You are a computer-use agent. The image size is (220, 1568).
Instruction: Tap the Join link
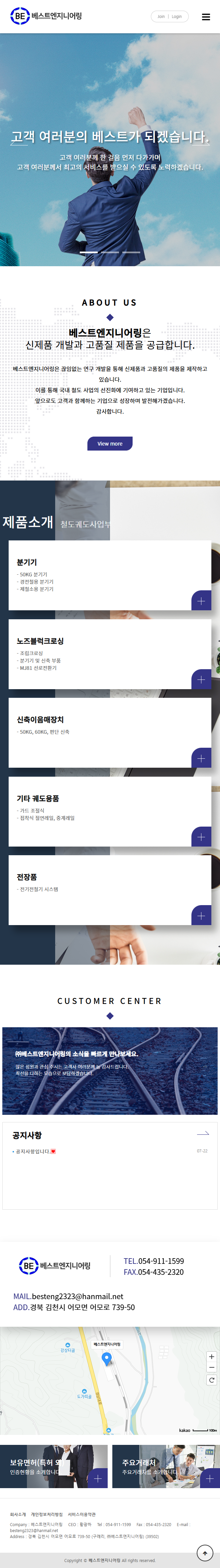coord(161,17)
